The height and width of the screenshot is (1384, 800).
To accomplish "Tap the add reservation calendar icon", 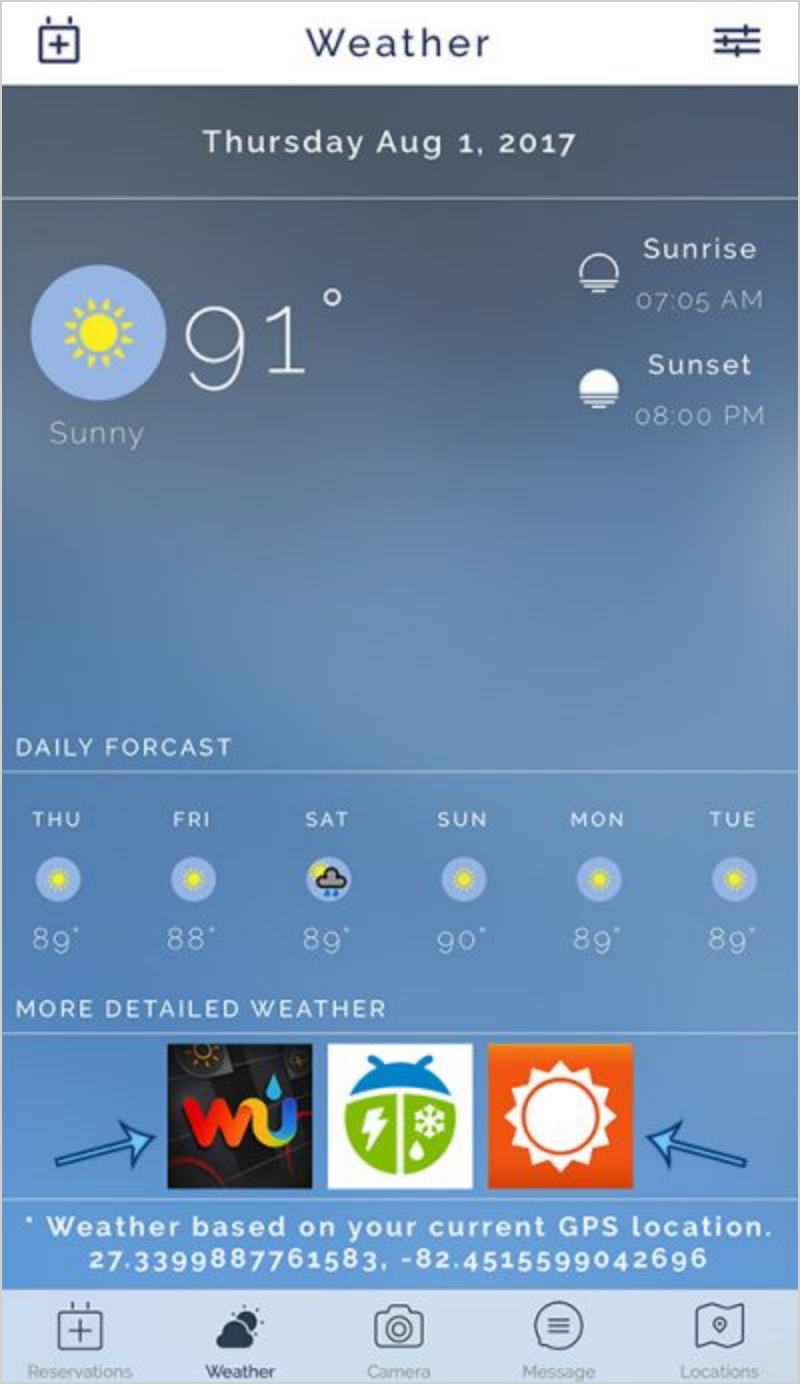I will point(59,42).
